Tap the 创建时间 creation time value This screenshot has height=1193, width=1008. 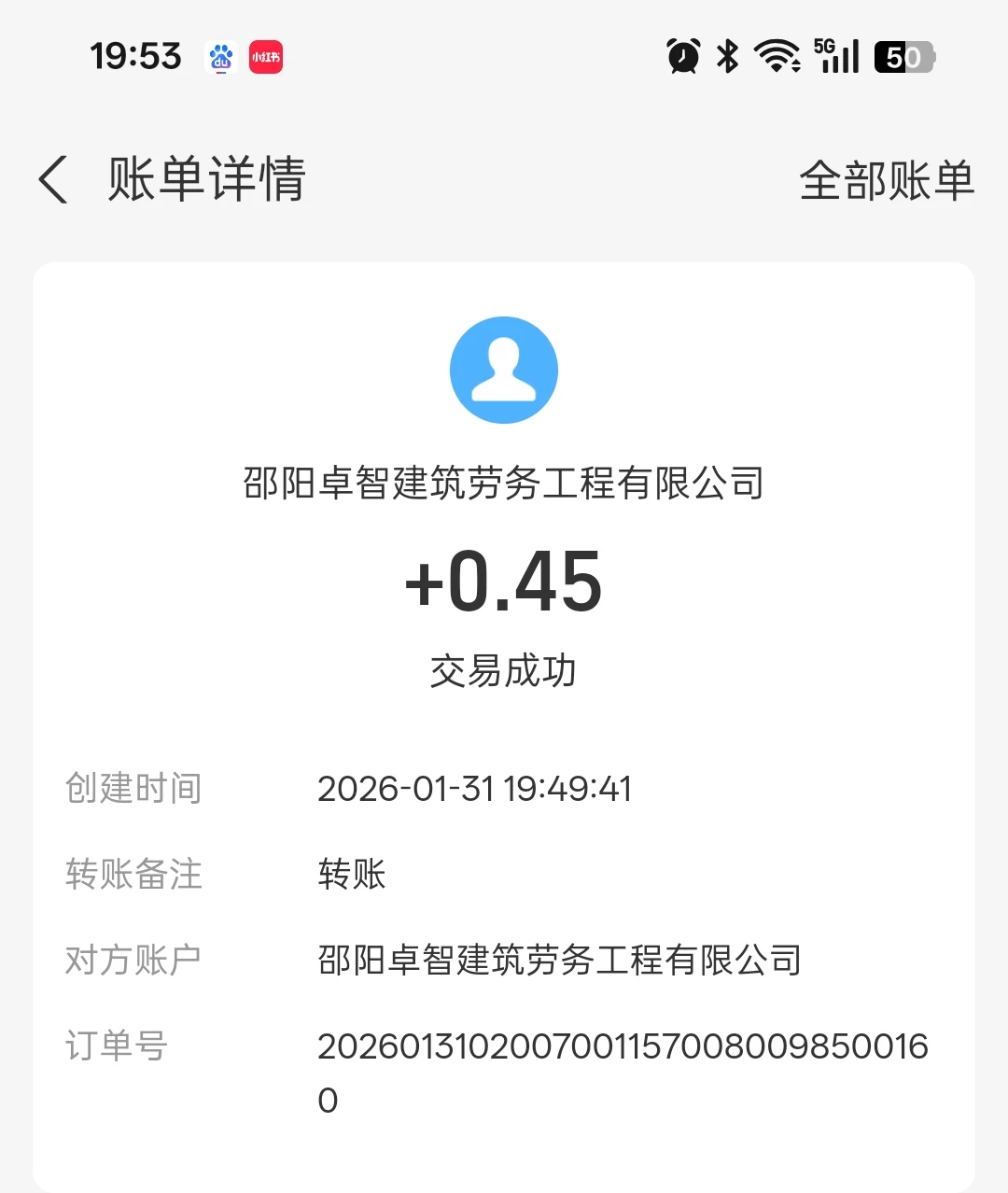[x=475, y=789]
